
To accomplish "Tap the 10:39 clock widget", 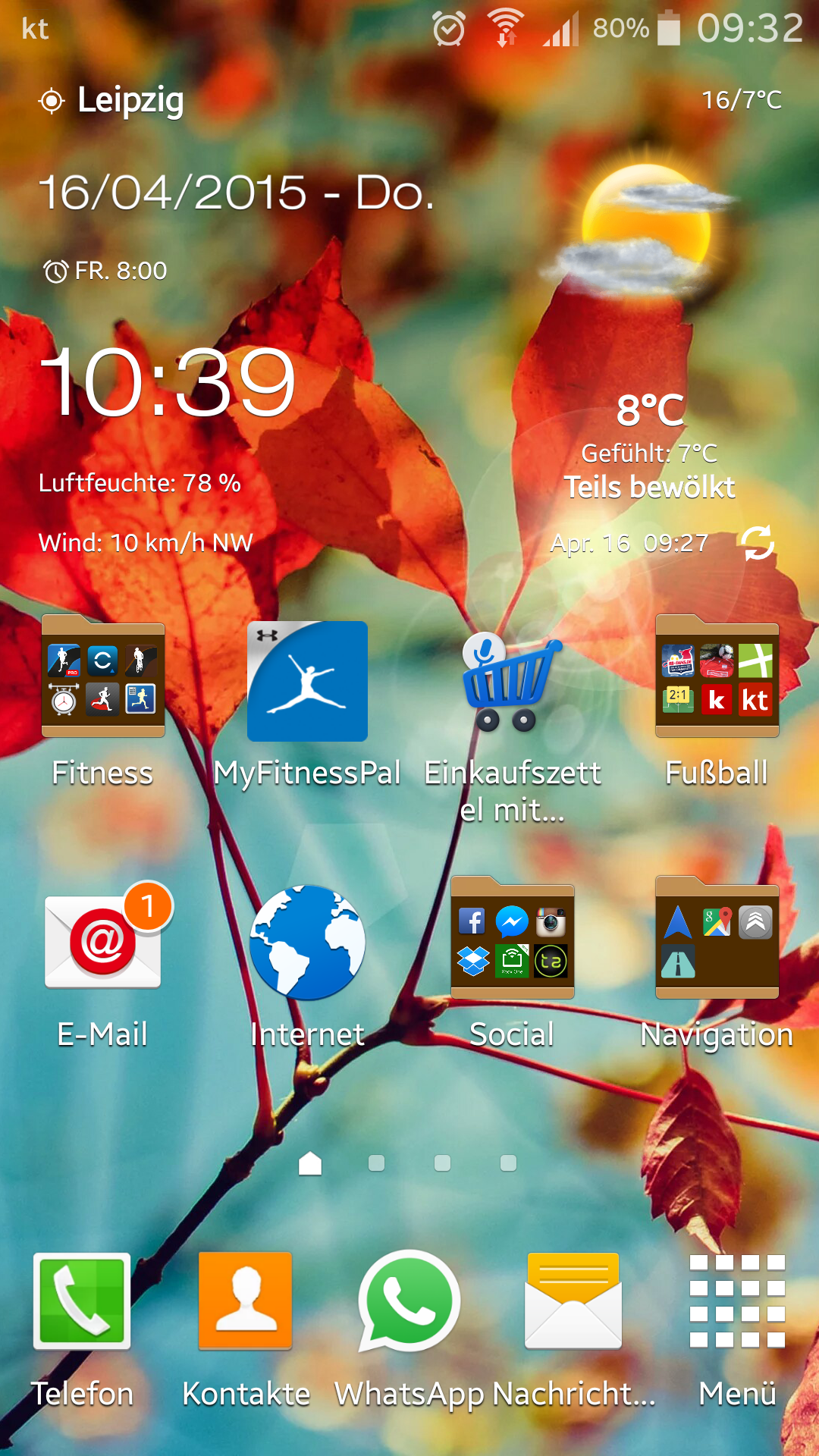I will point(168,383).
